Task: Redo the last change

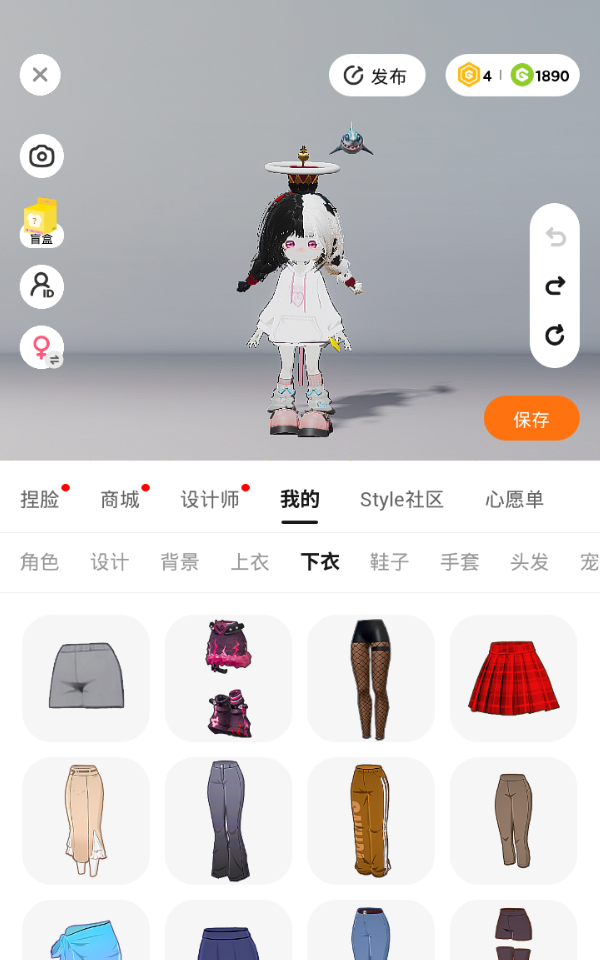Action: tap(555, 286)
